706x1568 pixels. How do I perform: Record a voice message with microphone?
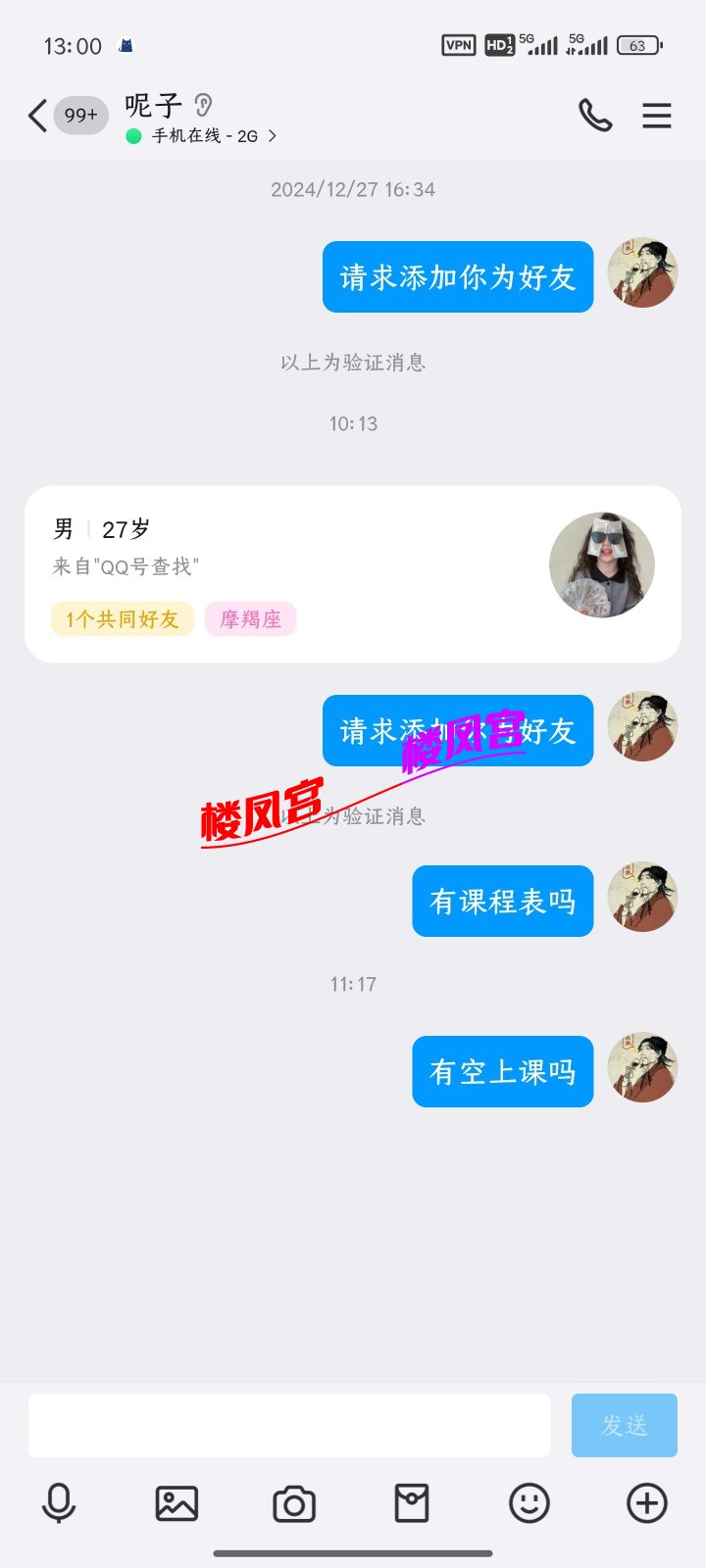[x=59, y=1503]
